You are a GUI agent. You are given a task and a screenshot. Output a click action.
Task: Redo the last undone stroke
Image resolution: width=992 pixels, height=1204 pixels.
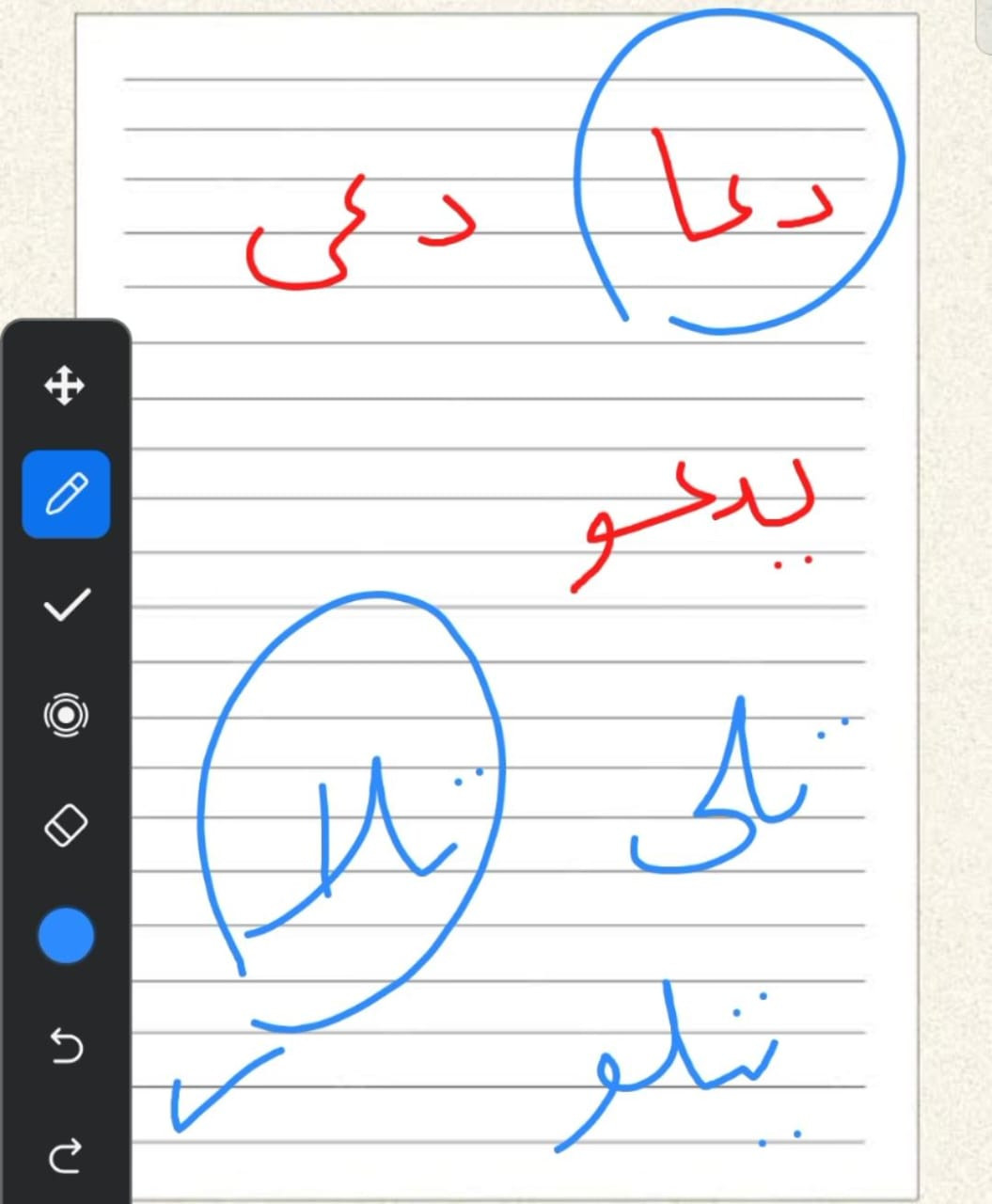coord(66,1156)
